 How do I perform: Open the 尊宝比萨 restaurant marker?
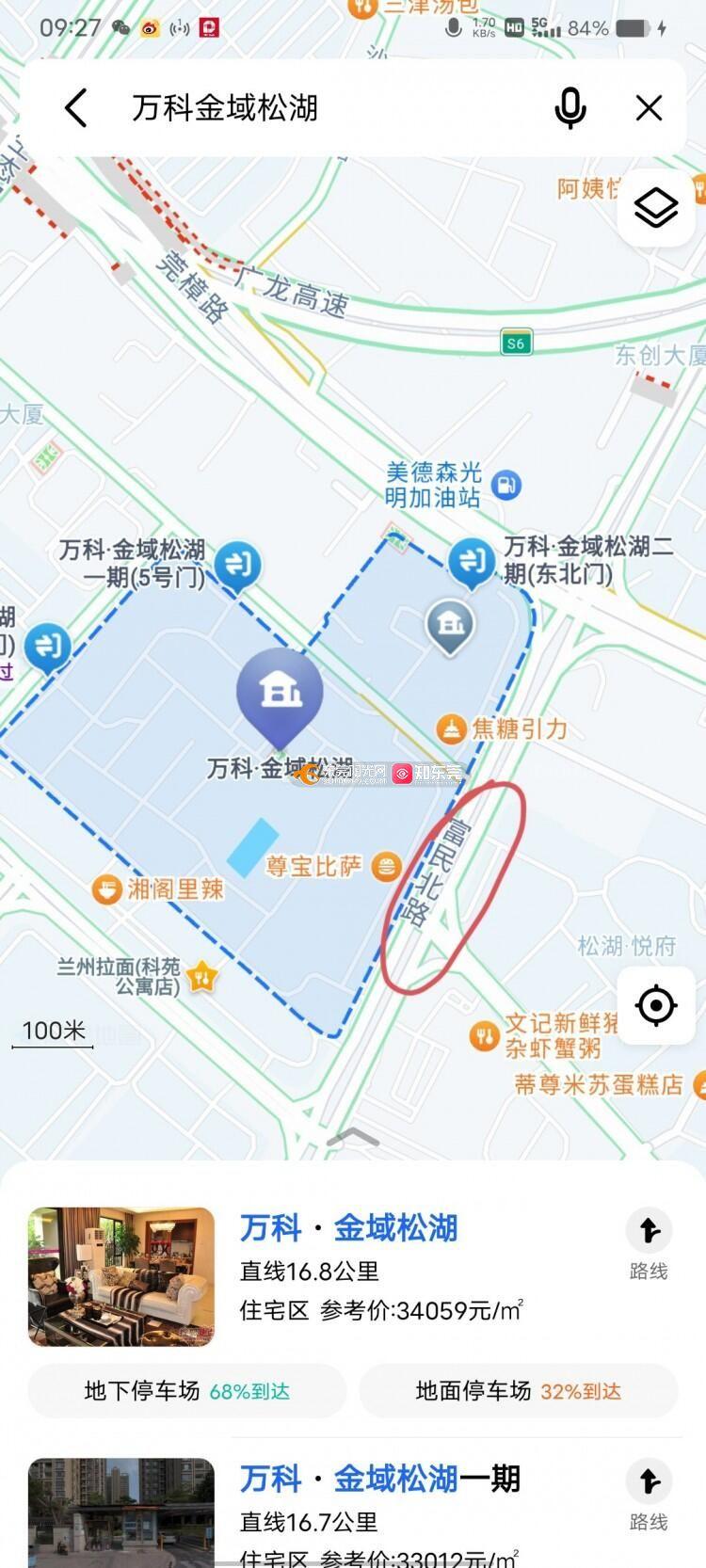[x=386, y=866]
